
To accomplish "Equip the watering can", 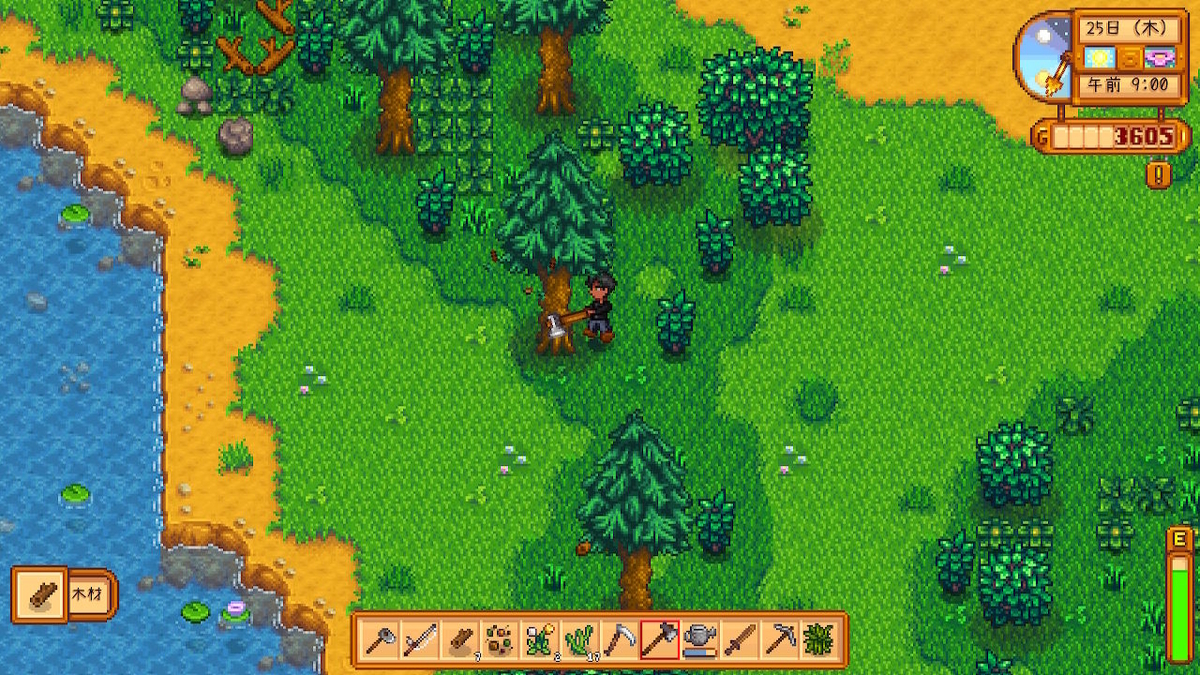I will (700, 640).
